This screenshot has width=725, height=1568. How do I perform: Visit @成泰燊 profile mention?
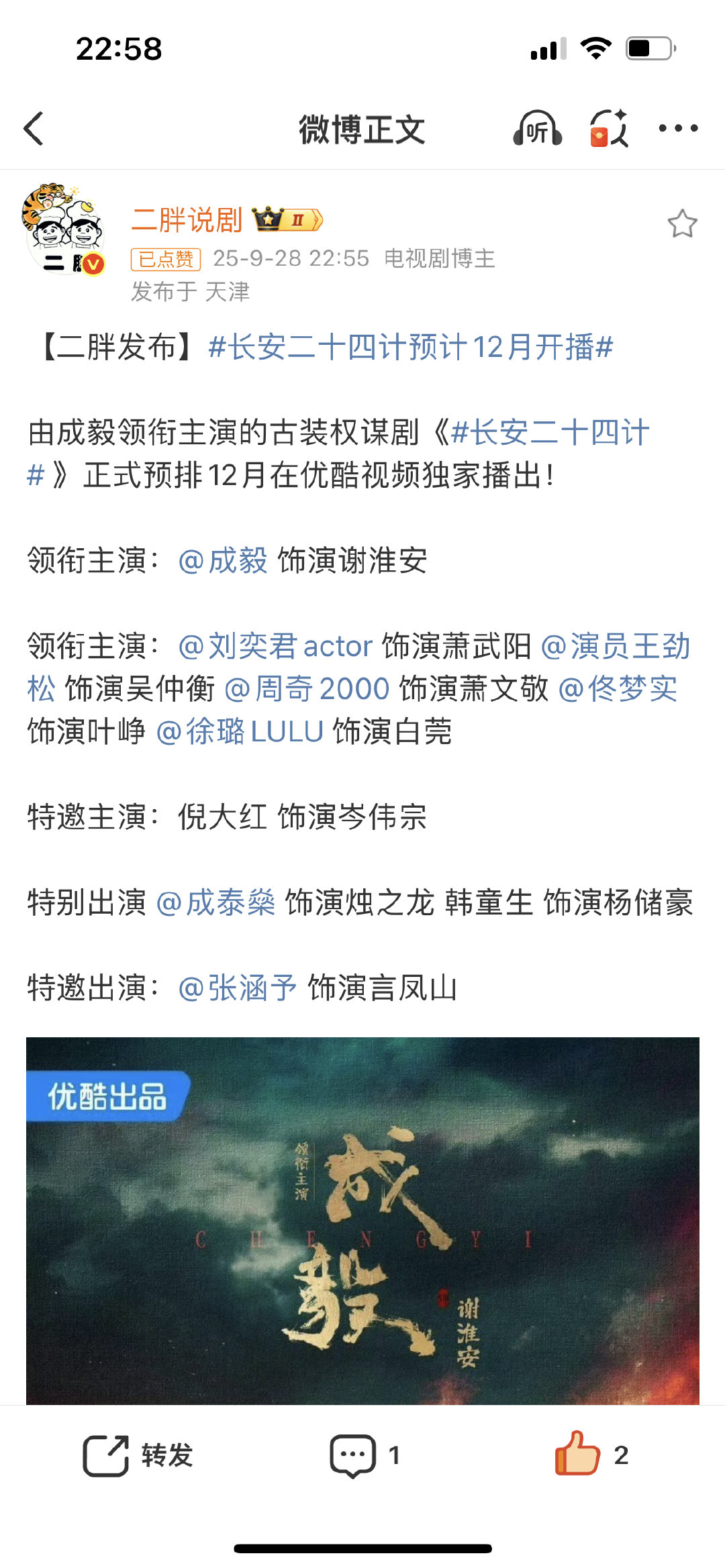point(215,902)
